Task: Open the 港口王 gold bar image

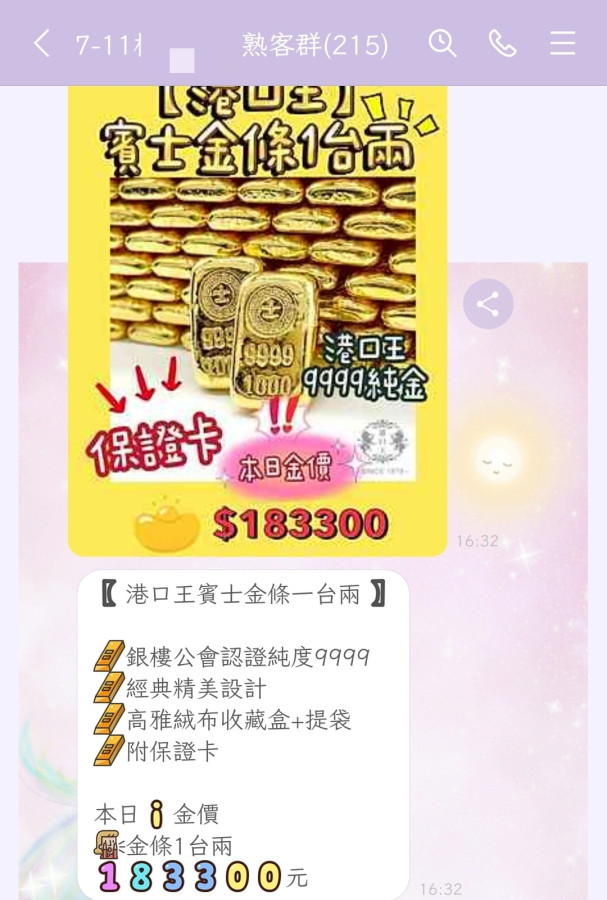Action: point(258,320)
